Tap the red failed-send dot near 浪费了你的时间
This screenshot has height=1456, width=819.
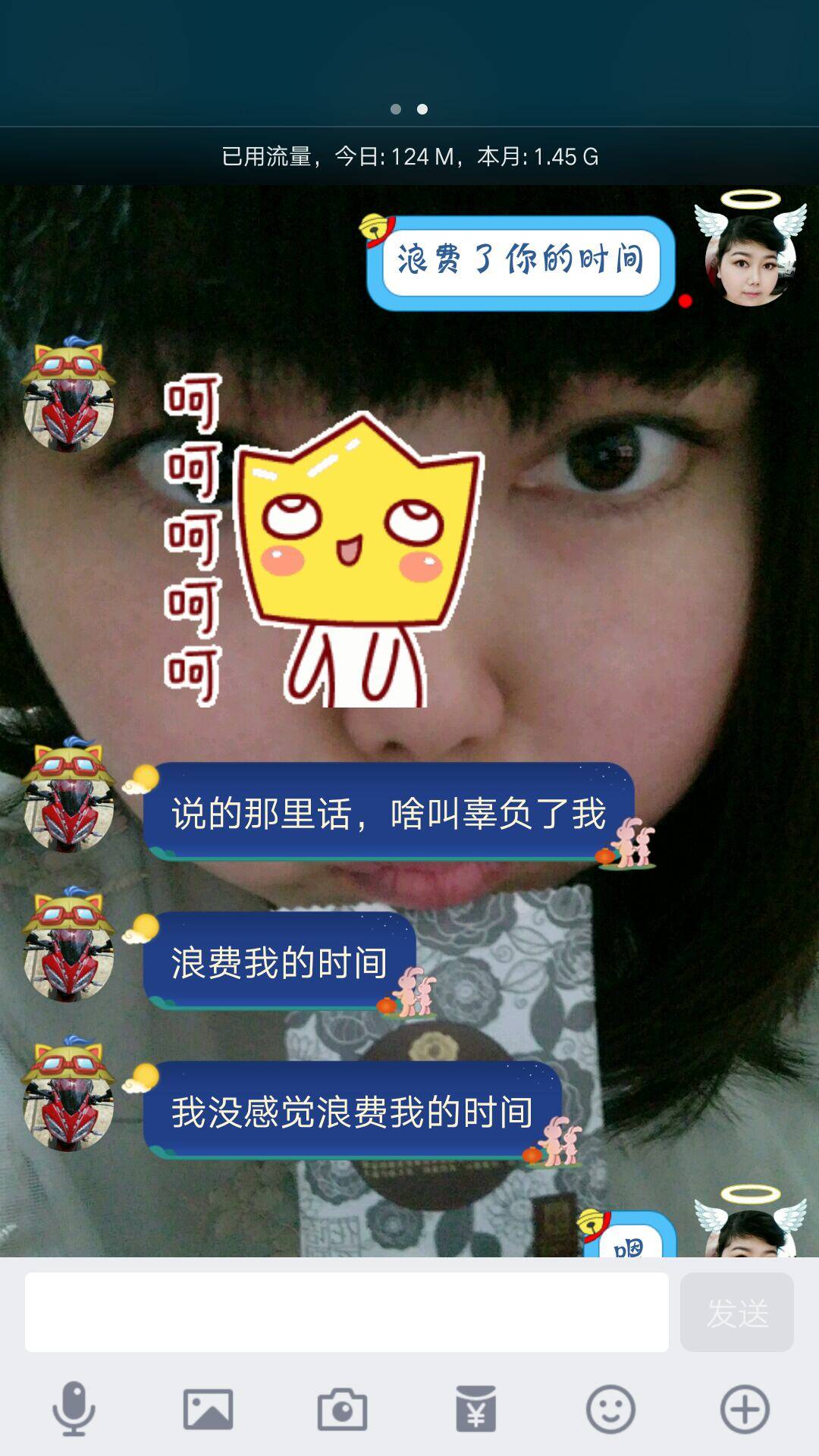click(686, 301)
